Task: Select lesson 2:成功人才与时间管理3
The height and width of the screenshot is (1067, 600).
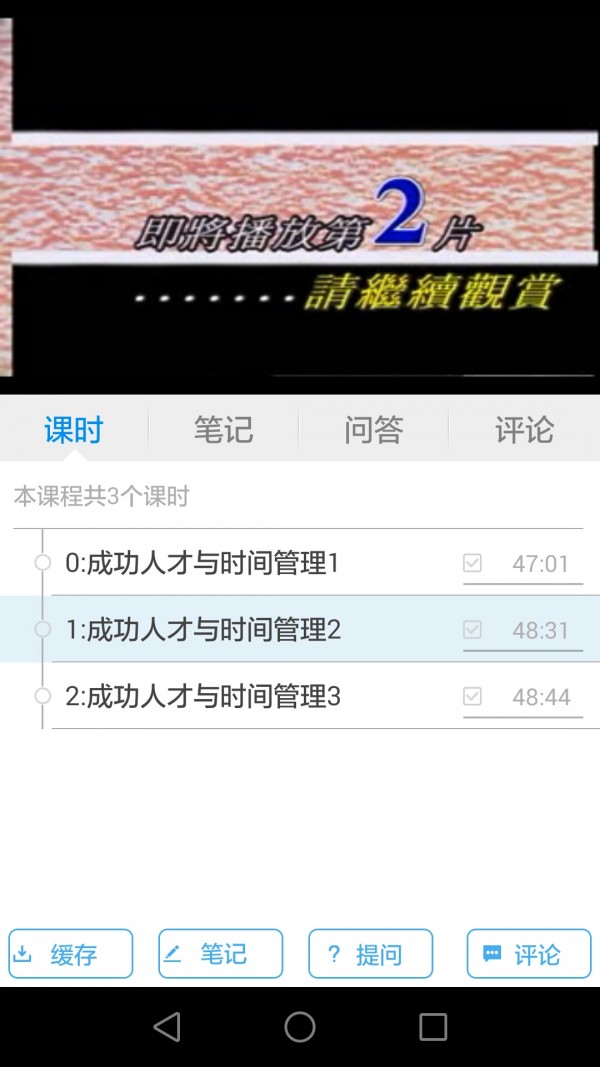Action: (203, 697)
